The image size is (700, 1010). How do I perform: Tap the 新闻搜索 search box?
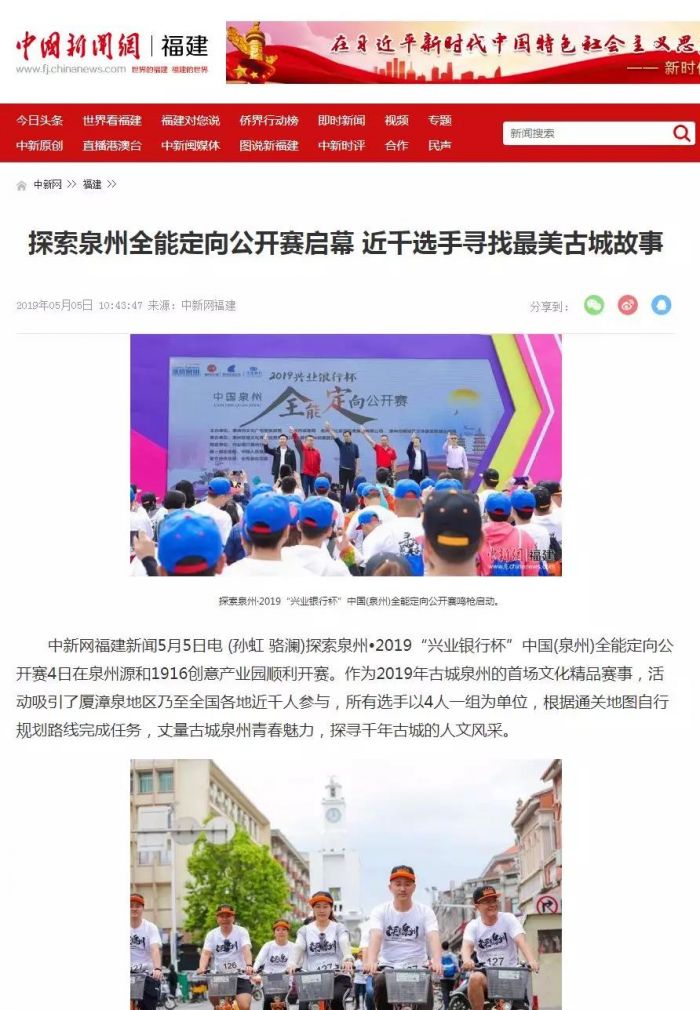point(585,133)
